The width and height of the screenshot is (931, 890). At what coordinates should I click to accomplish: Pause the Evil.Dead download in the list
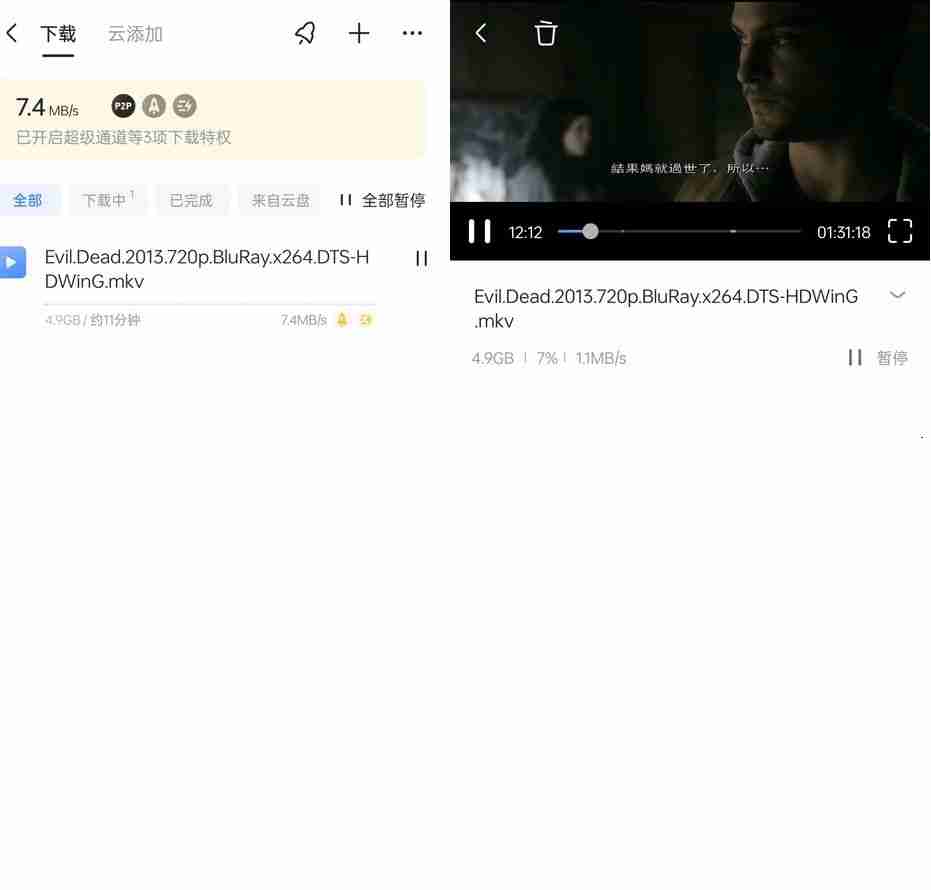(x=421, y=259)
